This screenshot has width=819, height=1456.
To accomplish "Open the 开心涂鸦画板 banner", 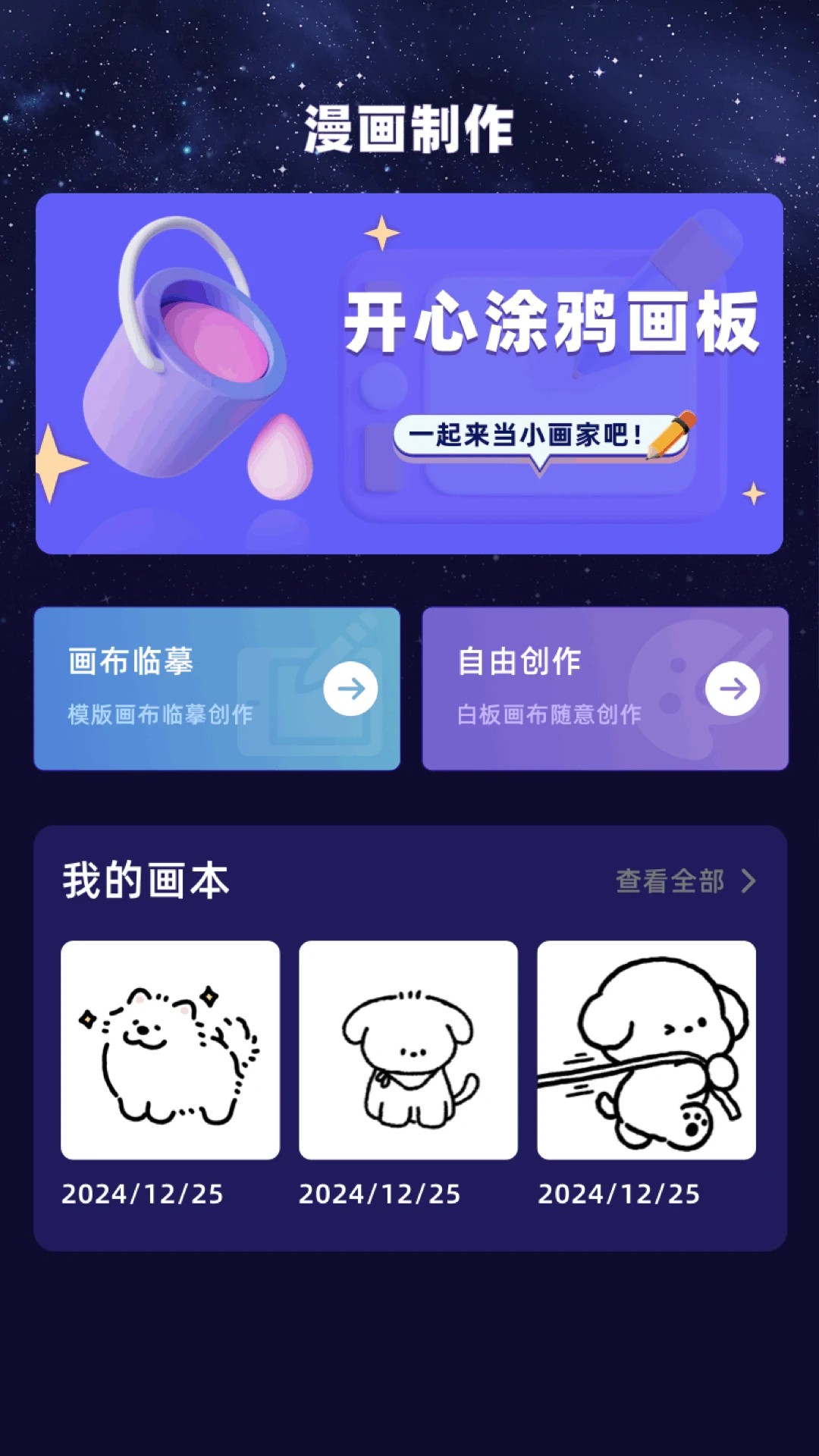I will (409, 372).
